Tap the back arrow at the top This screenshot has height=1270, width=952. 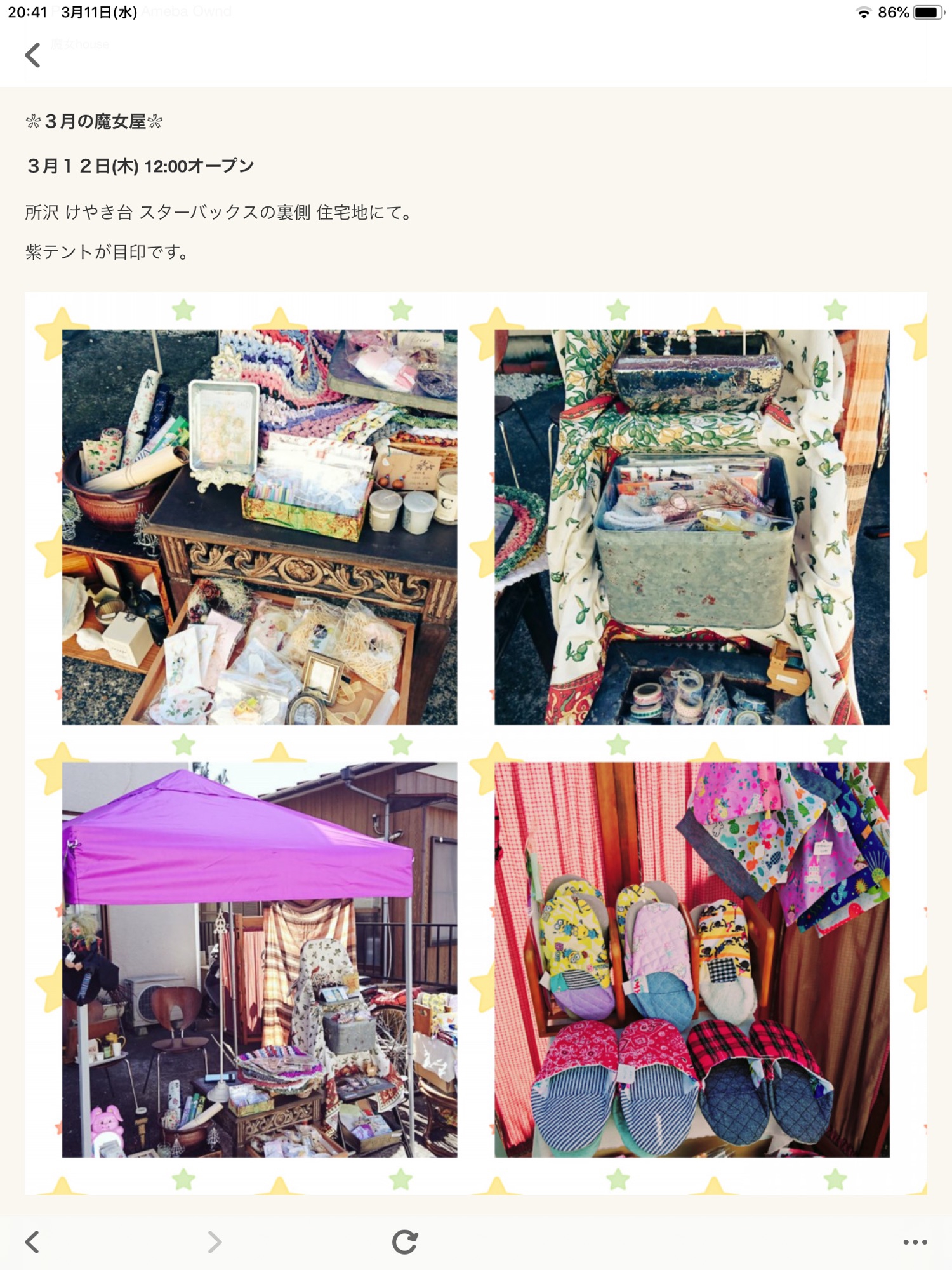click(x=33, y=55)
